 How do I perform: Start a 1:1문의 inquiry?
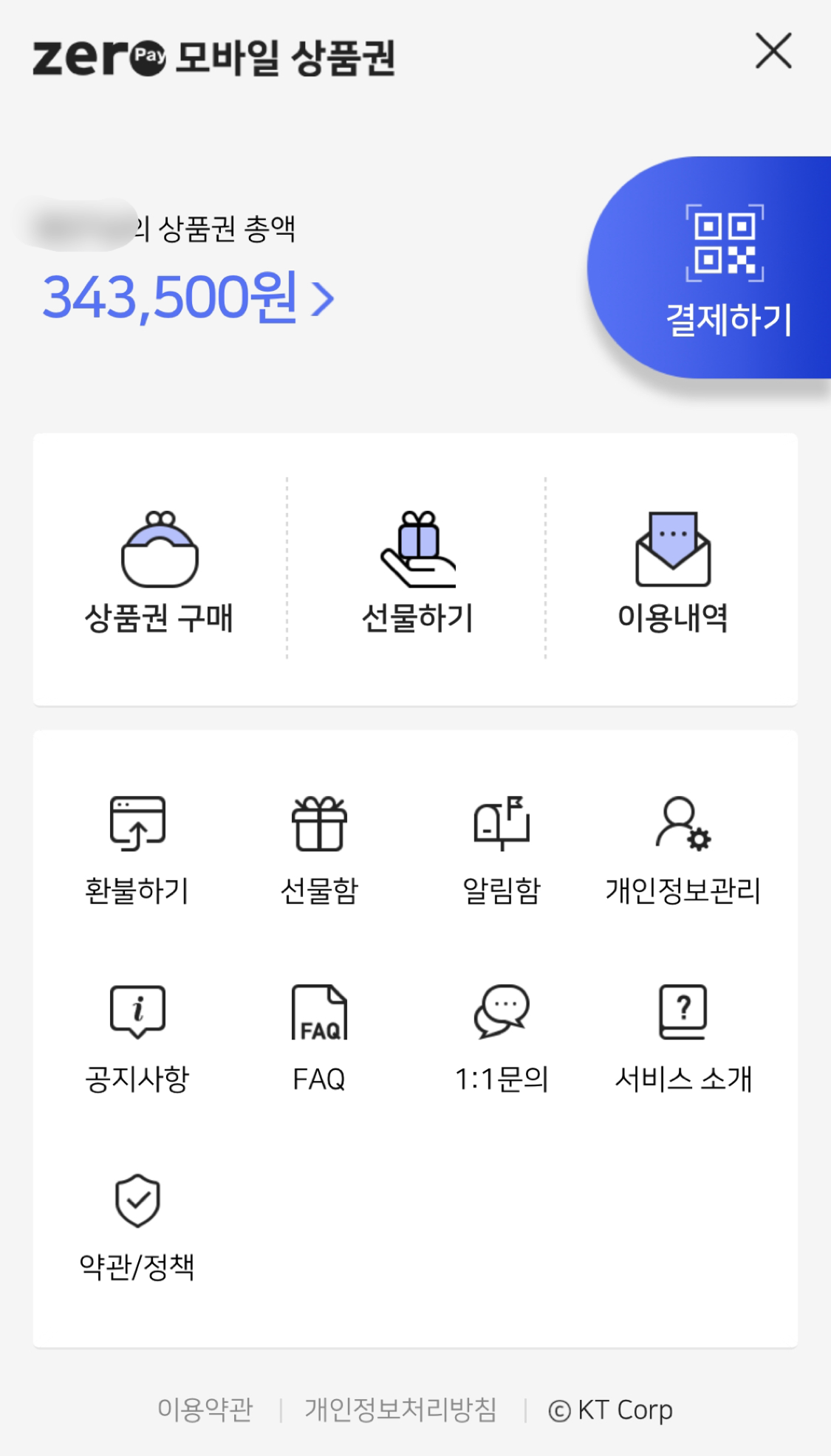[x=502, y=1039]
